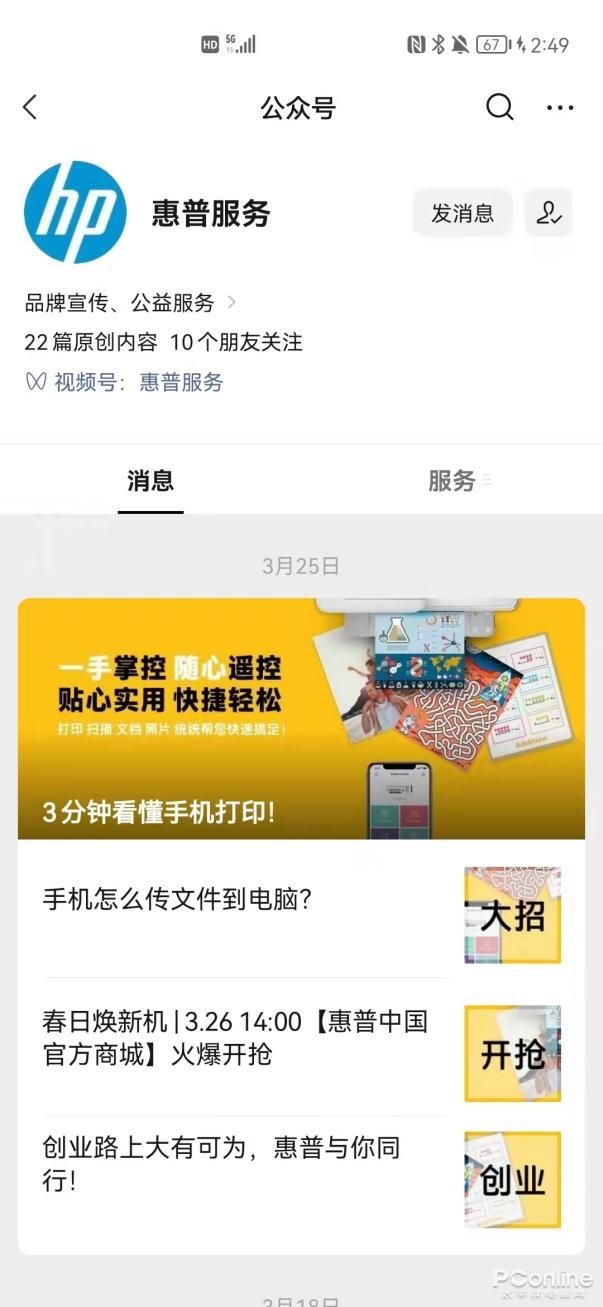Open the followed-account icon button
Viewport: 603px width, 1307px height.
548,213
